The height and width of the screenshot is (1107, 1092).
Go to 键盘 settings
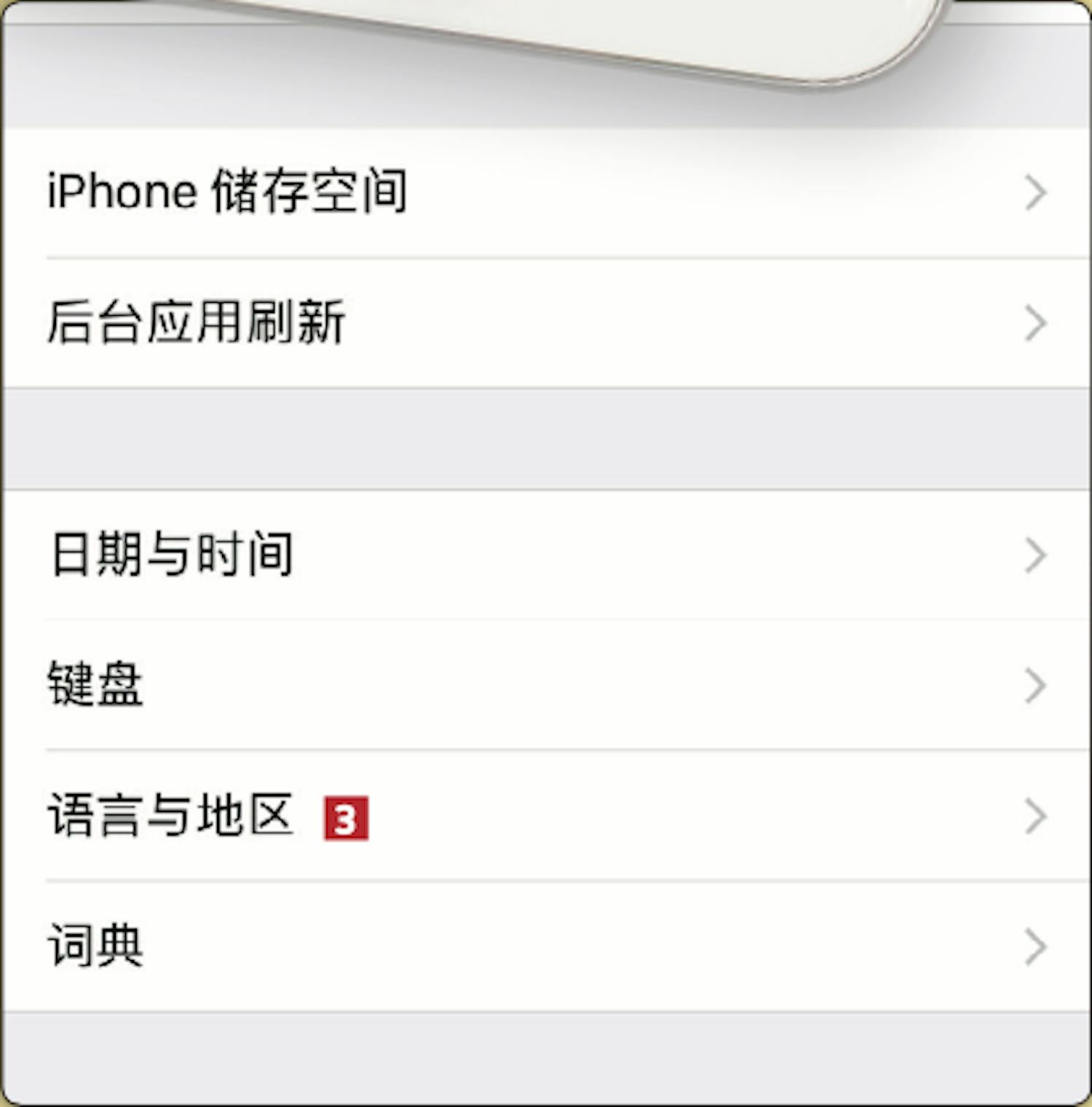point(546,684)
